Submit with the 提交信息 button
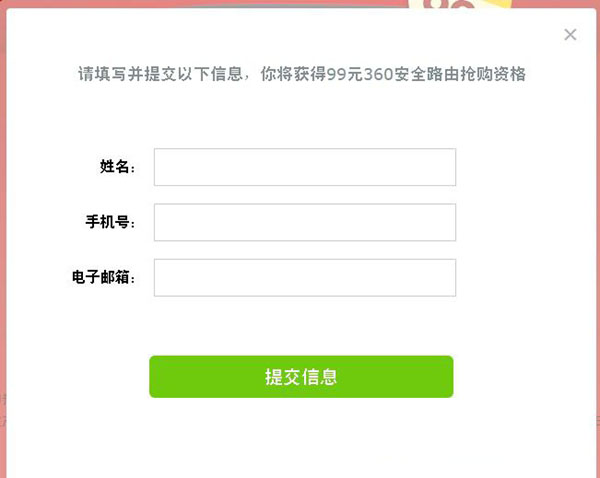600x478 pixels. click(301, 377)
